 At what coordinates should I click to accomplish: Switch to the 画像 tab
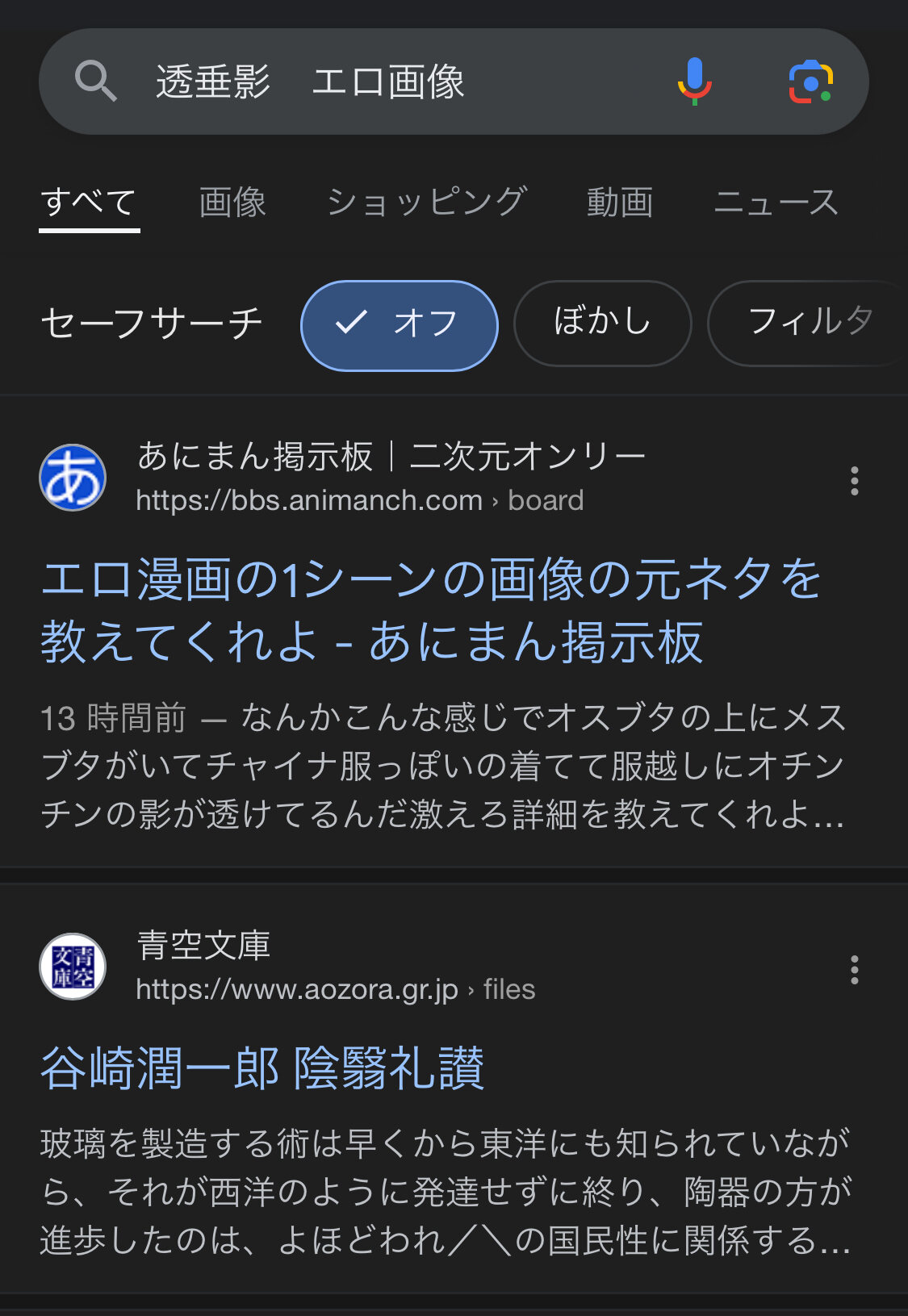coord(232,202)
